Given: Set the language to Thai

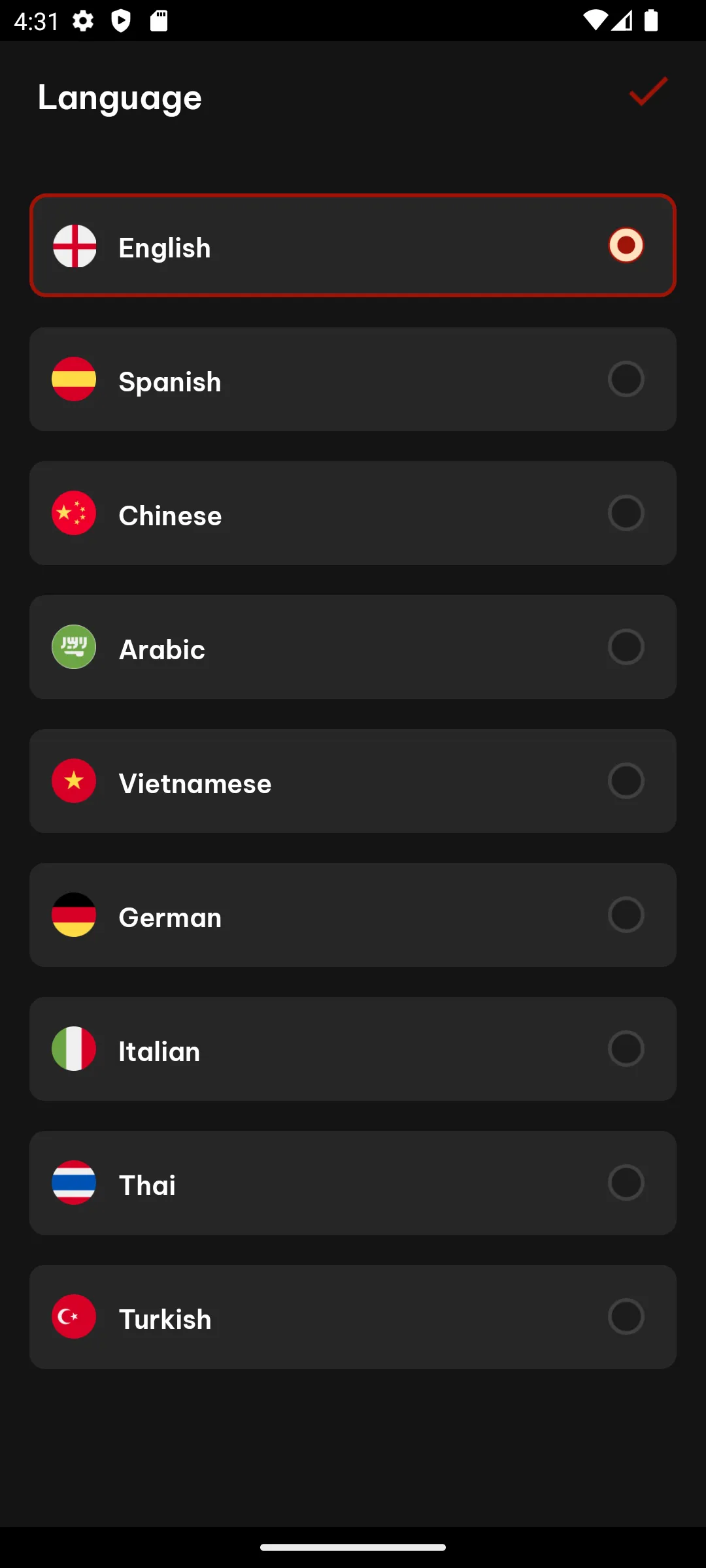Looking at the screenshot, I should point(353,1183).
